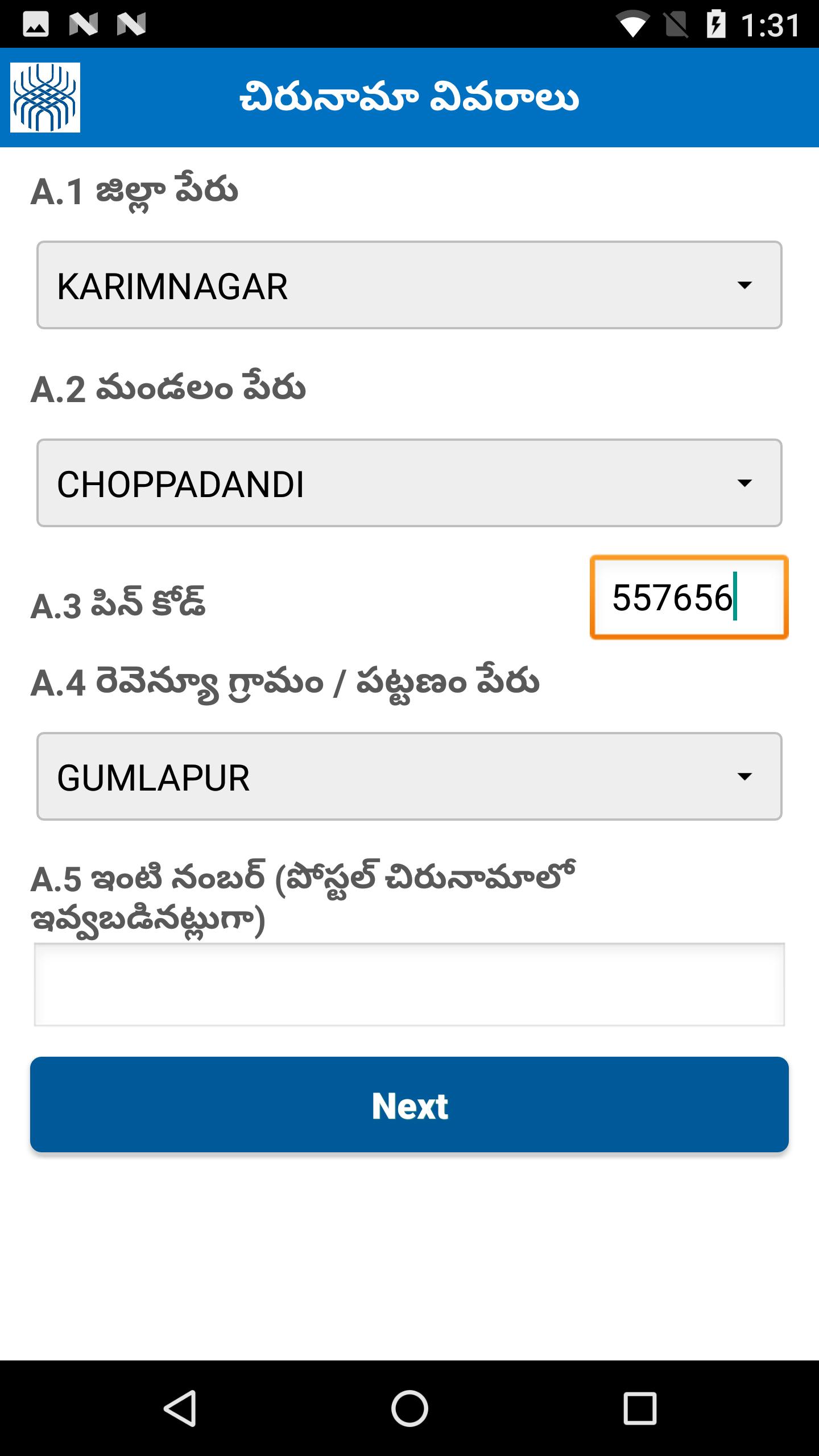Image resolution: width=819 pixels, height=1456 pixels.
Task: Go to the home screen
Action: click(x=409, y=1408)
